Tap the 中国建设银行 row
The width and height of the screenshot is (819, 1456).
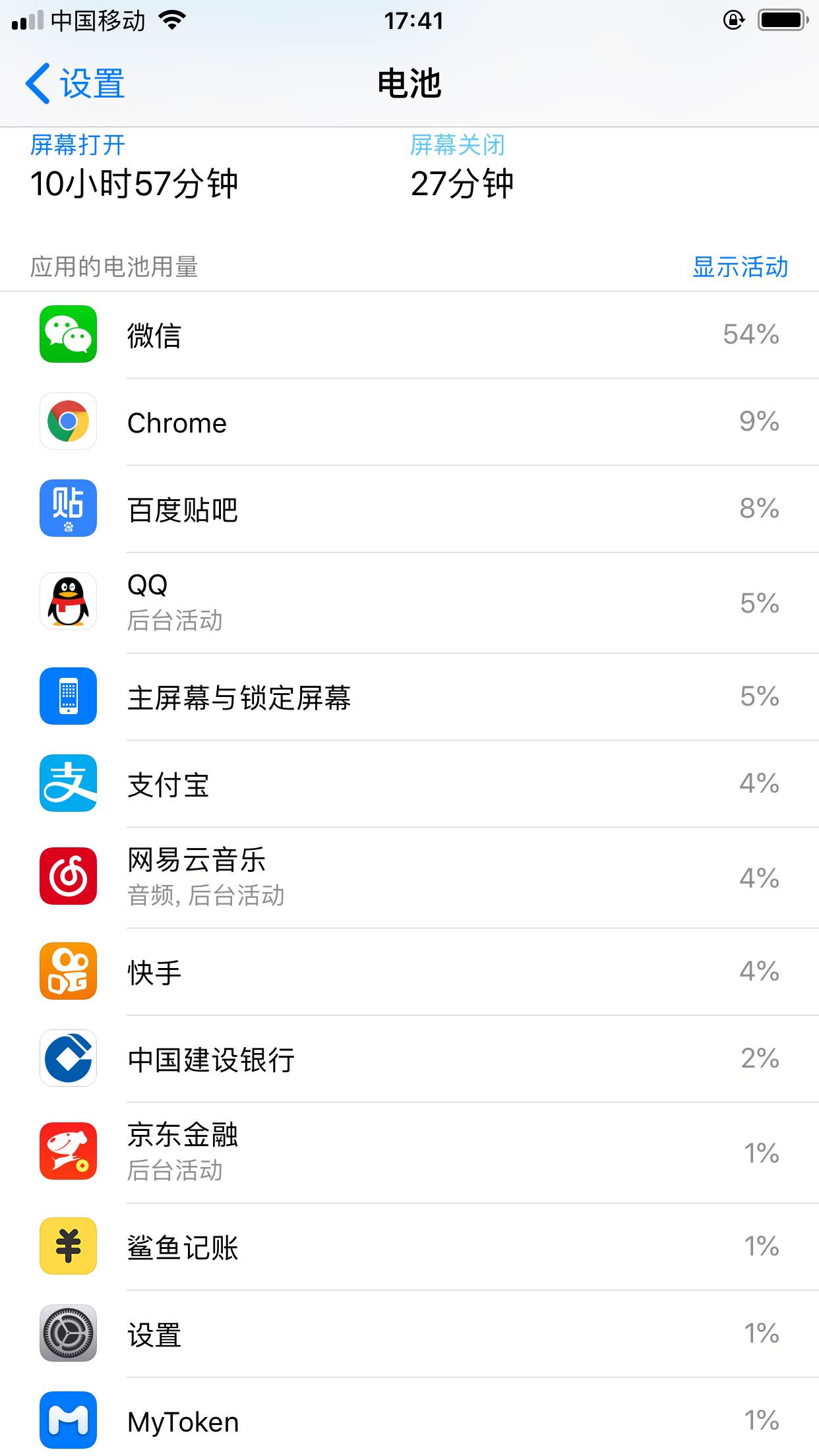pyautogui.click(x=409, y=1058)
